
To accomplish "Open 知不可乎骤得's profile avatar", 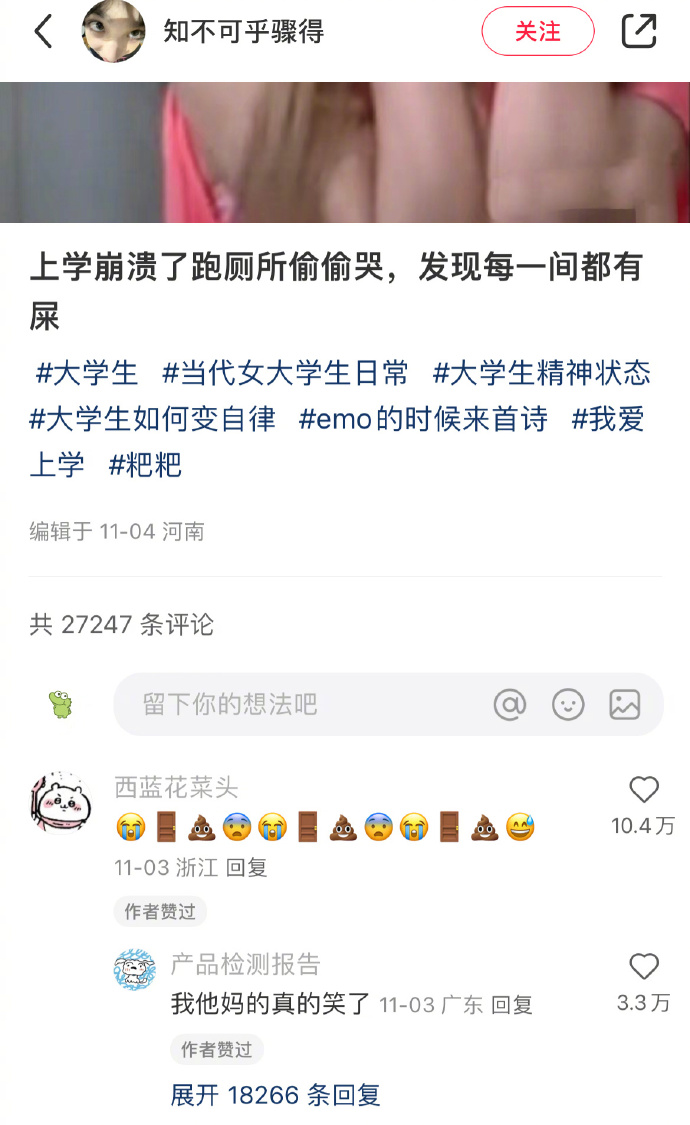I will pyautogui.click(x=113, y=32).
